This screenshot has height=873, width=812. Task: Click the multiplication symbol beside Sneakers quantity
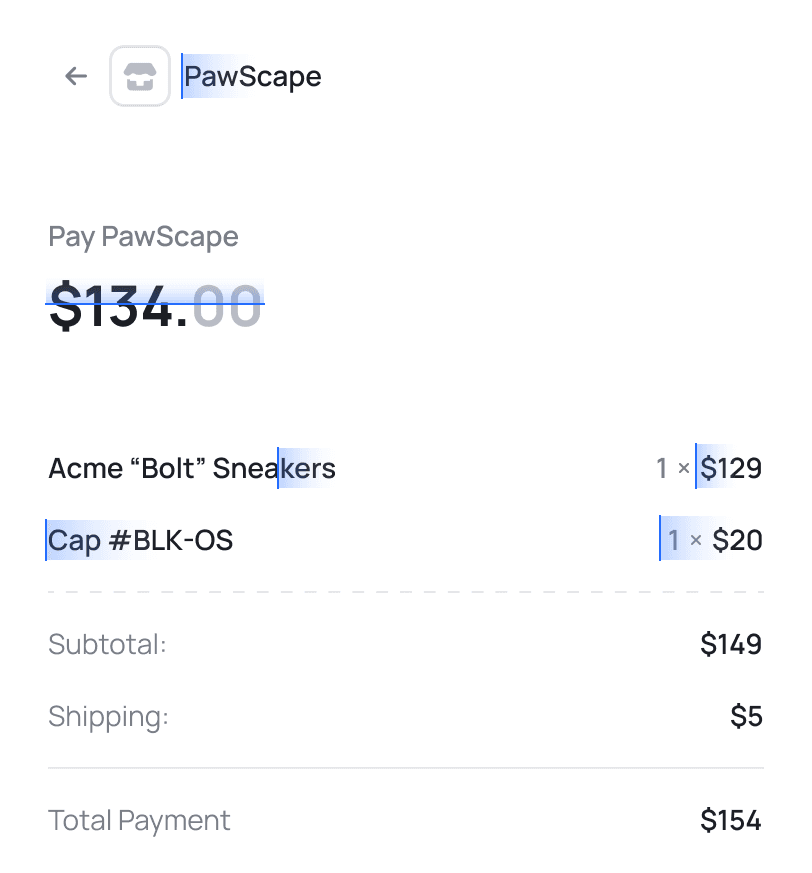tap(683, 468)
